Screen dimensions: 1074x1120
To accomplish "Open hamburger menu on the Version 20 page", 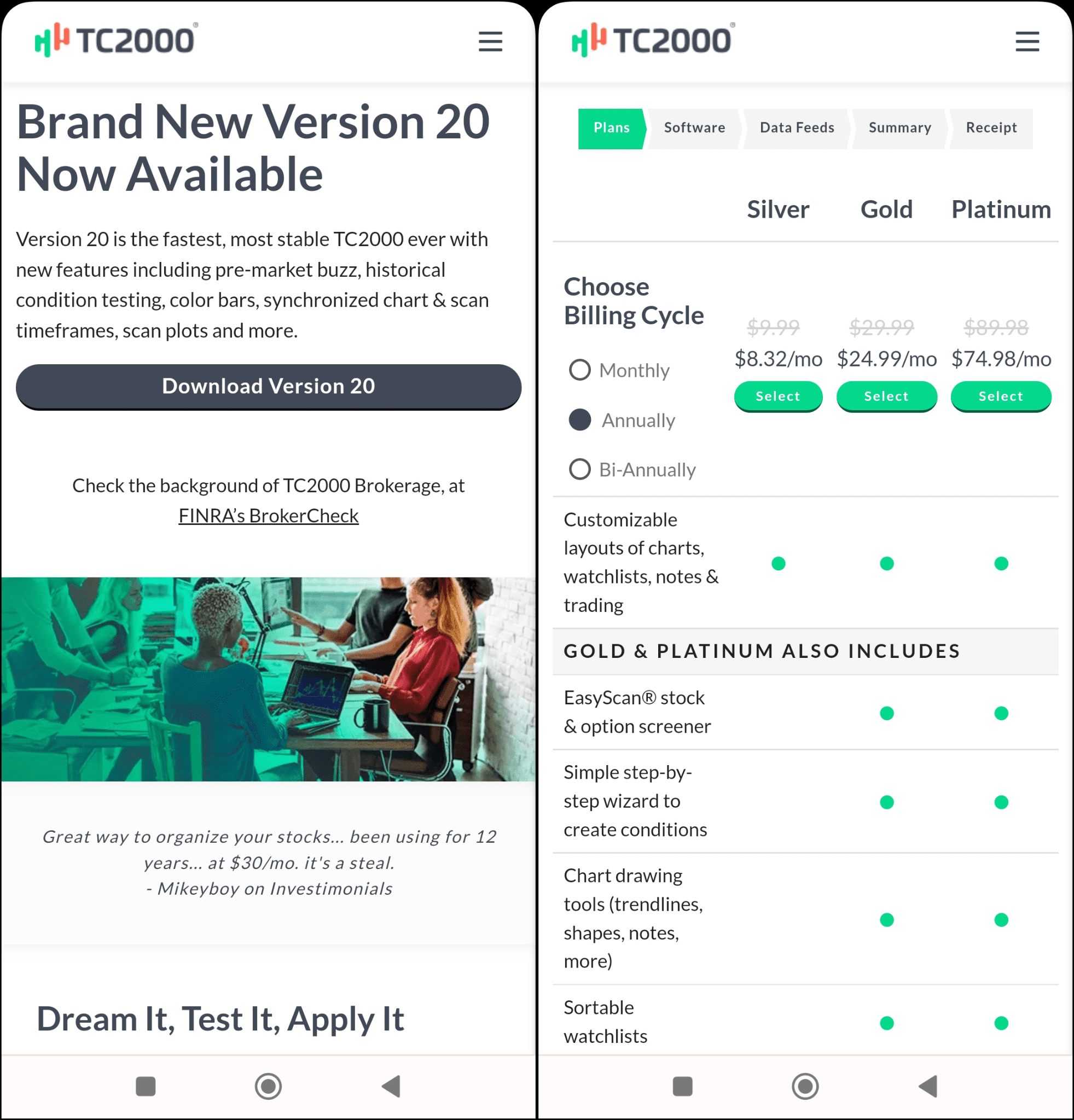I will [490, 42].
